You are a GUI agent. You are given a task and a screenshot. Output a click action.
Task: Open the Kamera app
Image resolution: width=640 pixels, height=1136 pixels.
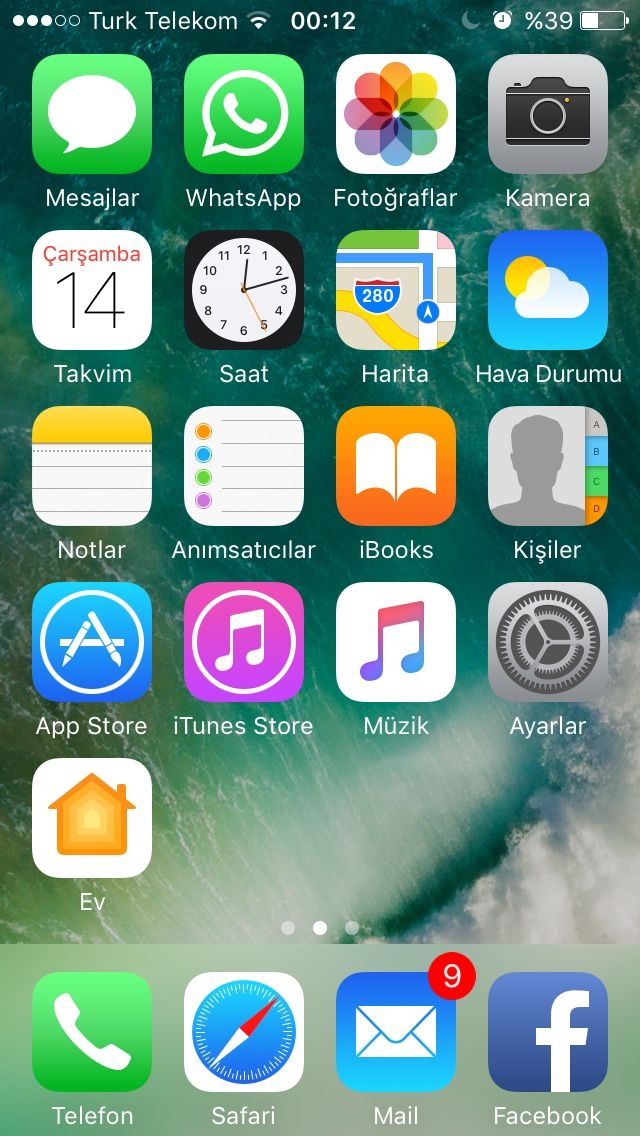pyautogui.click(x=548, y=114)
